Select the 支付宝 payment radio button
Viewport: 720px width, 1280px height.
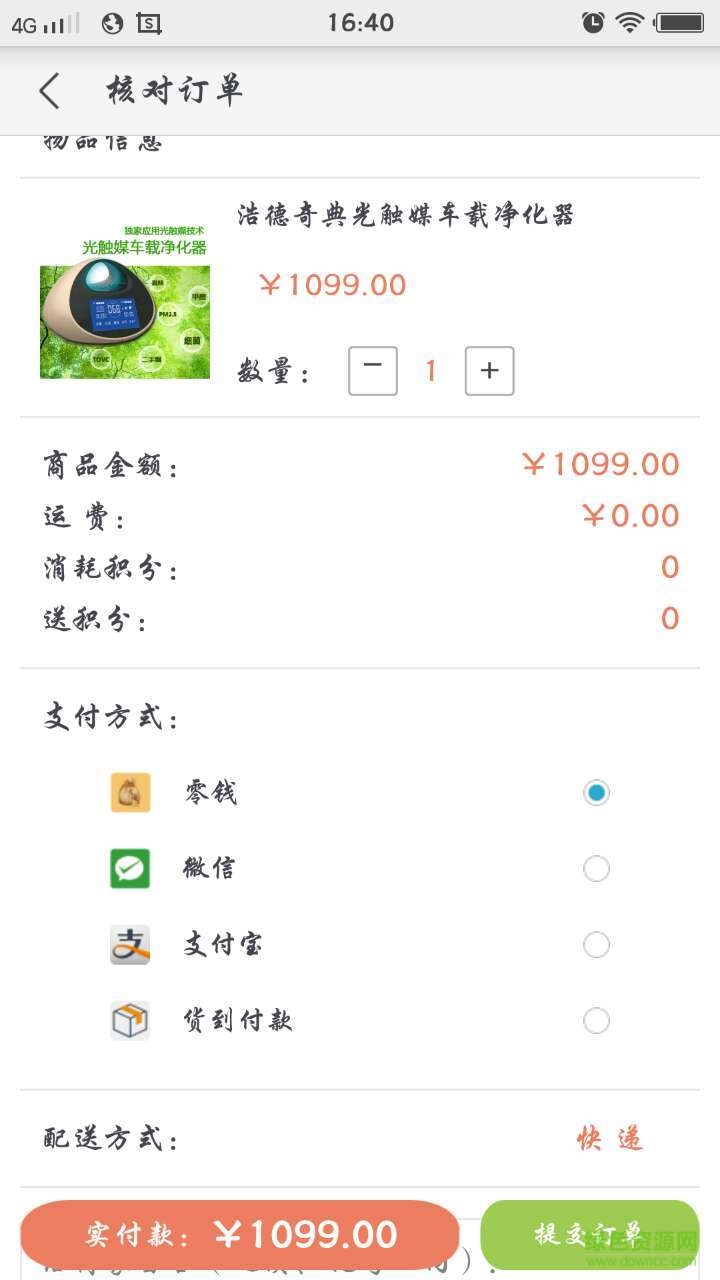tap(596, 944)
